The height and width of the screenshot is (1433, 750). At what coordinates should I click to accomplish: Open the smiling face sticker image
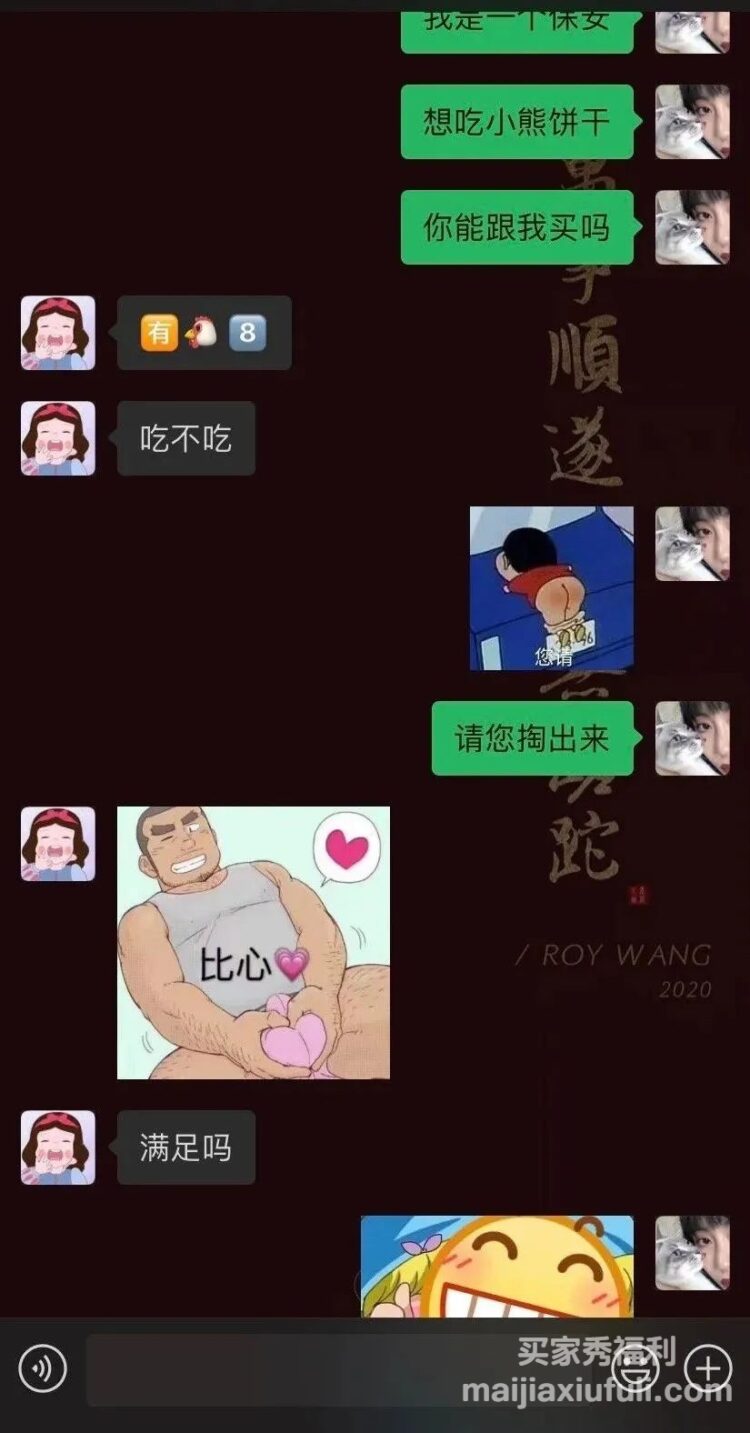click(x=496, y=1266)
